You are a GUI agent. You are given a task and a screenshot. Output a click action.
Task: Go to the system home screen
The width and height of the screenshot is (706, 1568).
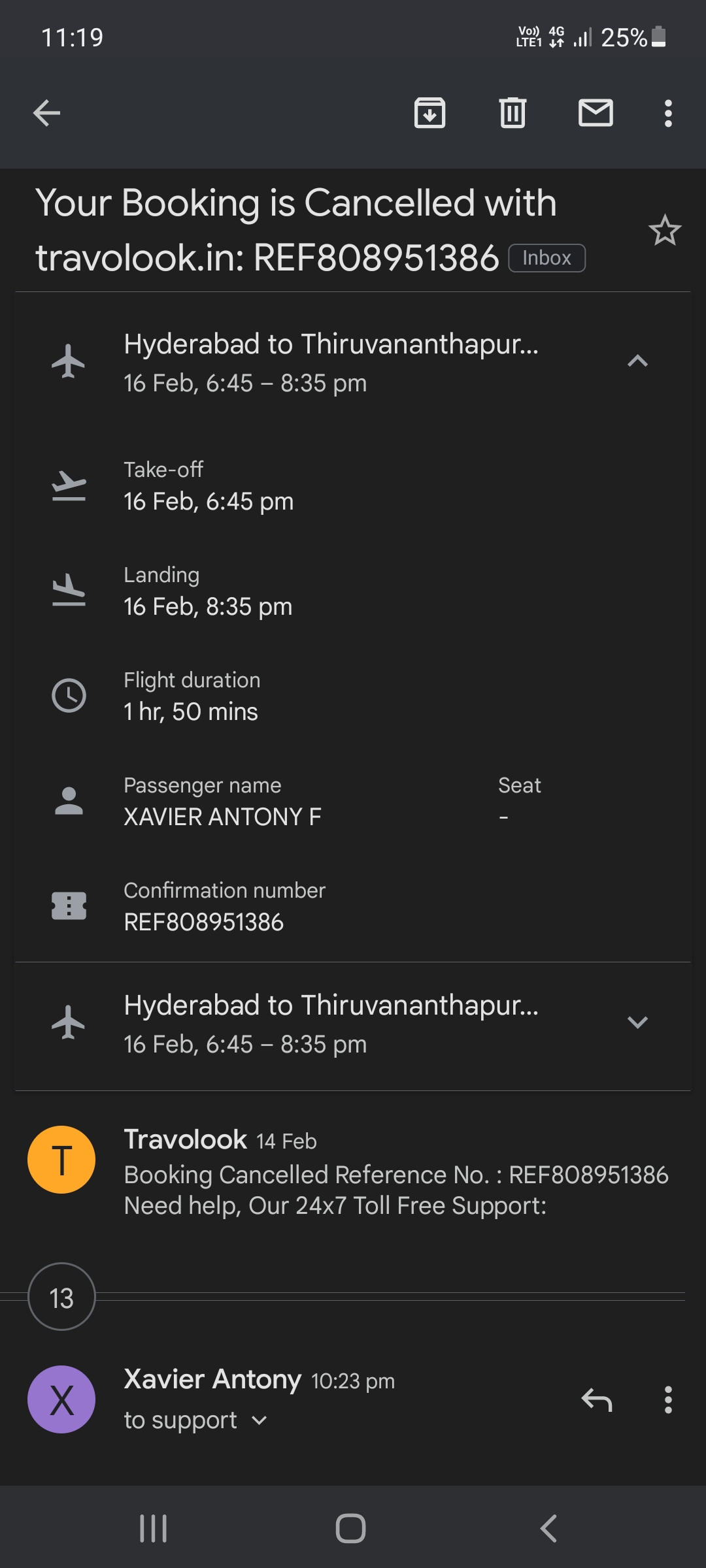pos(350,1528)
